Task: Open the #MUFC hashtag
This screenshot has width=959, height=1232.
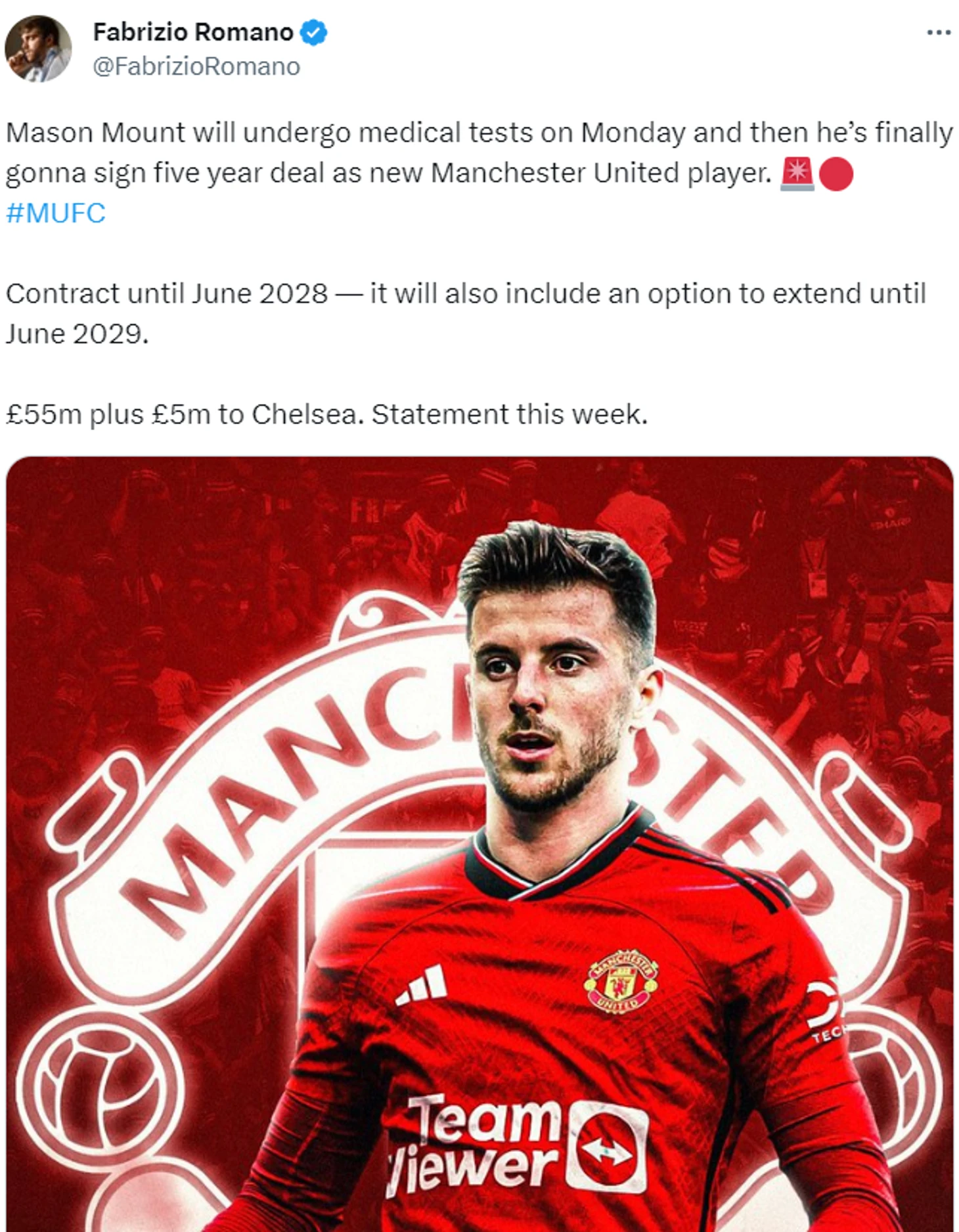Action: click(x=56, y=213)
